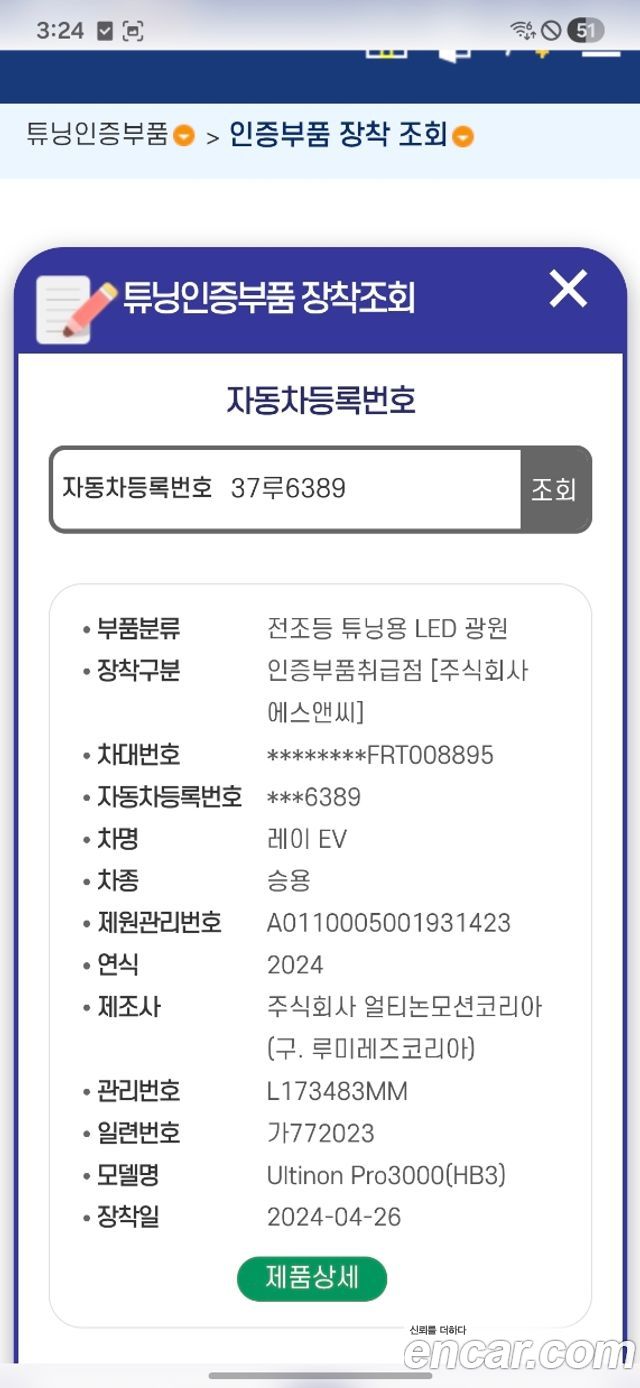Expand the 튜닝인증부품 breadcrumb dropdown
Screen dimensions: 640x1388
(x=184, y=135)
